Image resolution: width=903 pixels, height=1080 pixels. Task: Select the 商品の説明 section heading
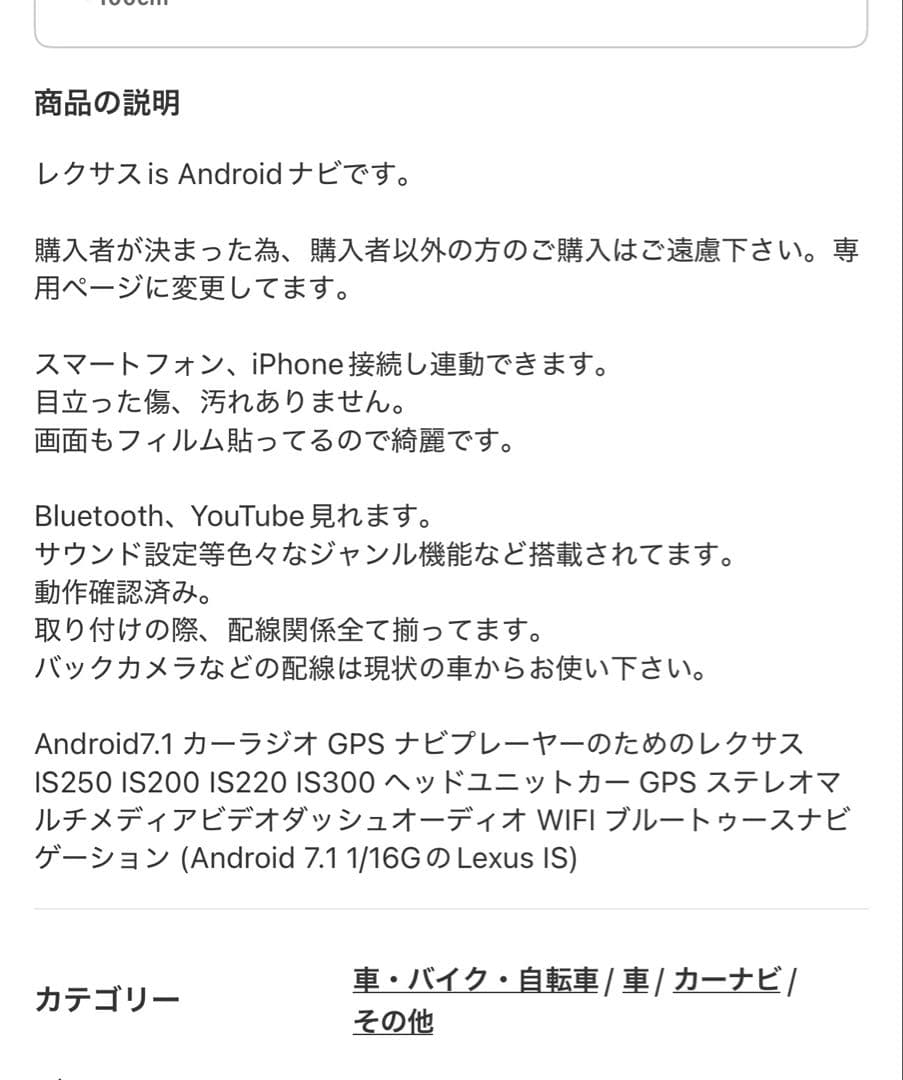pos(107,101)
